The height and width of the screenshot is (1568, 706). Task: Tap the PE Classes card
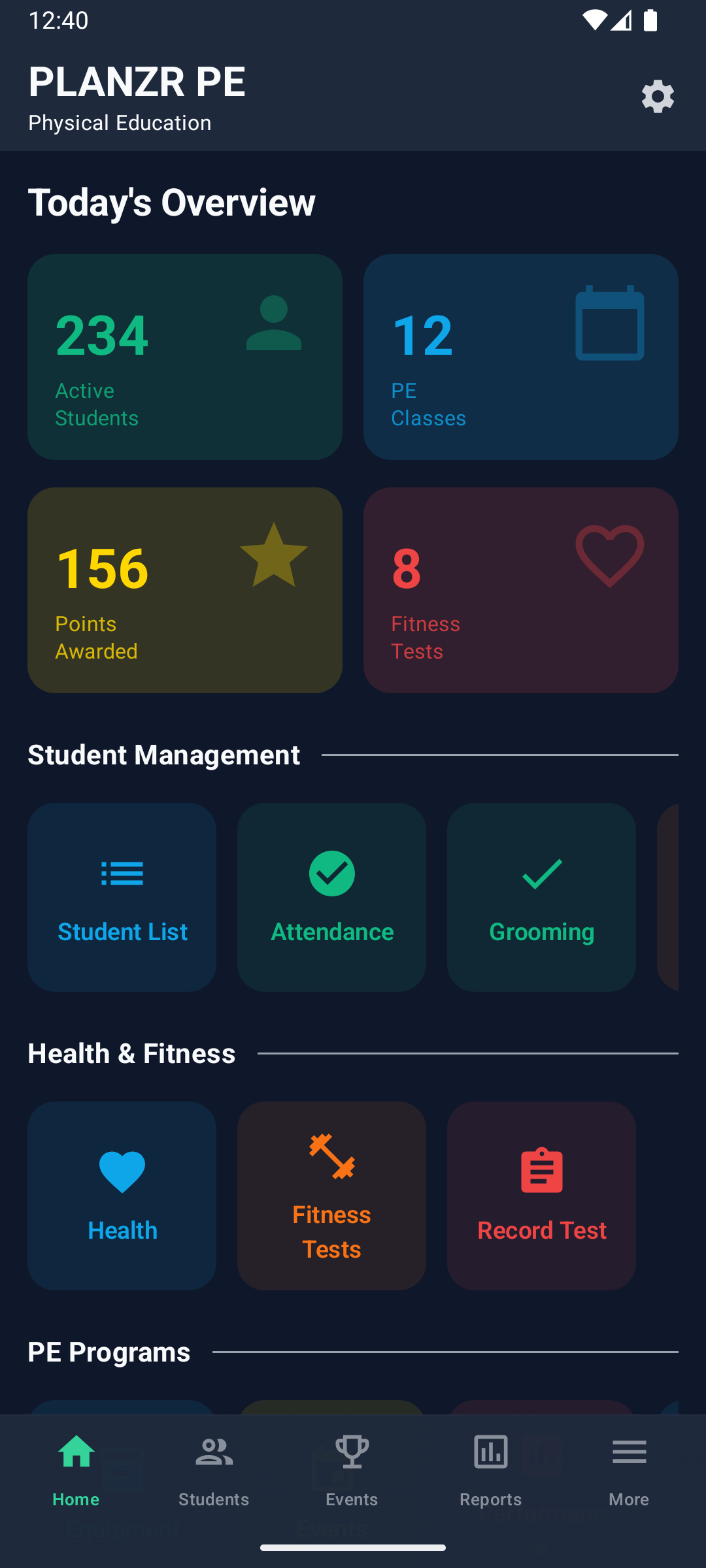coord(520,356)
